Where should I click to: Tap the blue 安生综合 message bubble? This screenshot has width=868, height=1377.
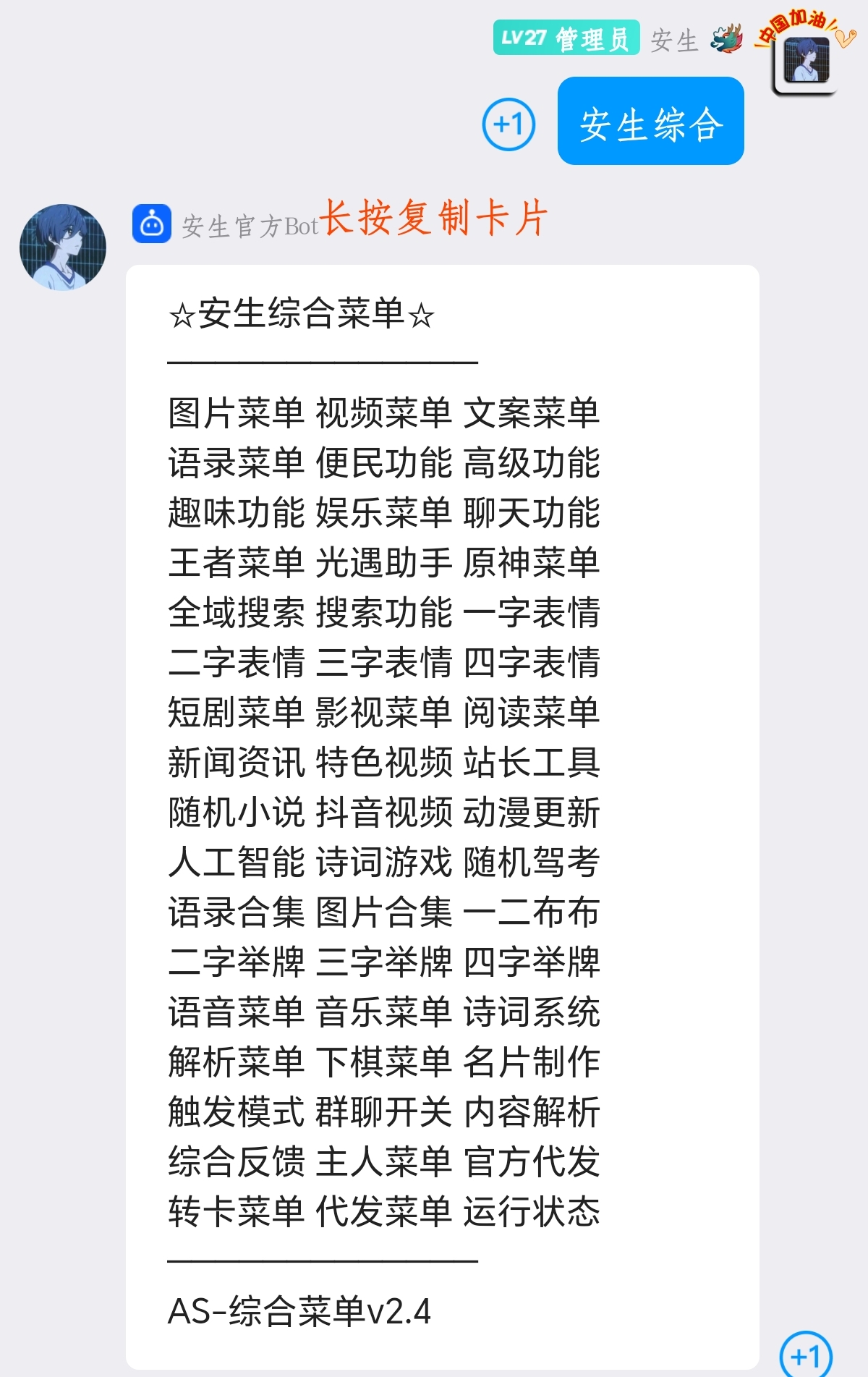(650, 122)
